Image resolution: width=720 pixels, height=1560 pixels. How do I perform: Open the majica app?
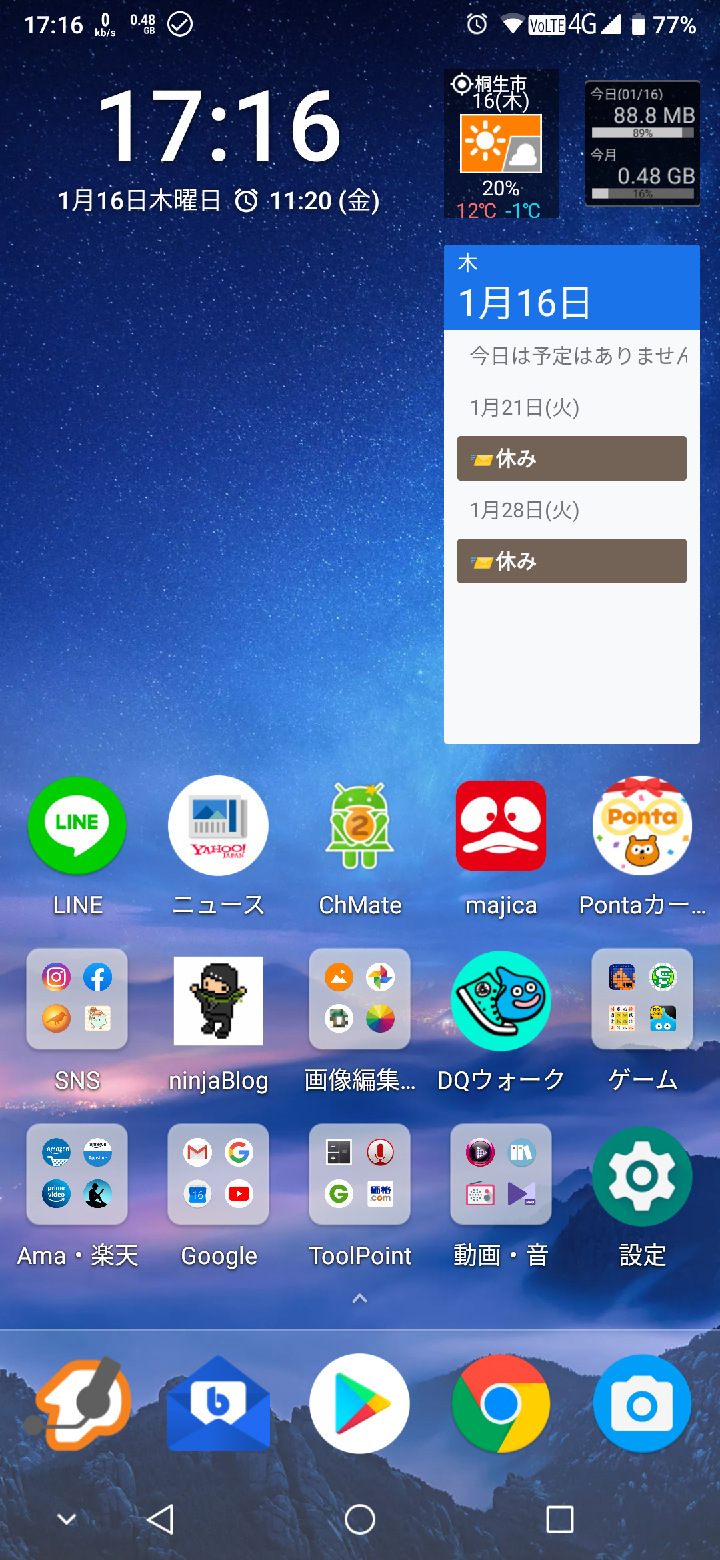pos(501,826)
